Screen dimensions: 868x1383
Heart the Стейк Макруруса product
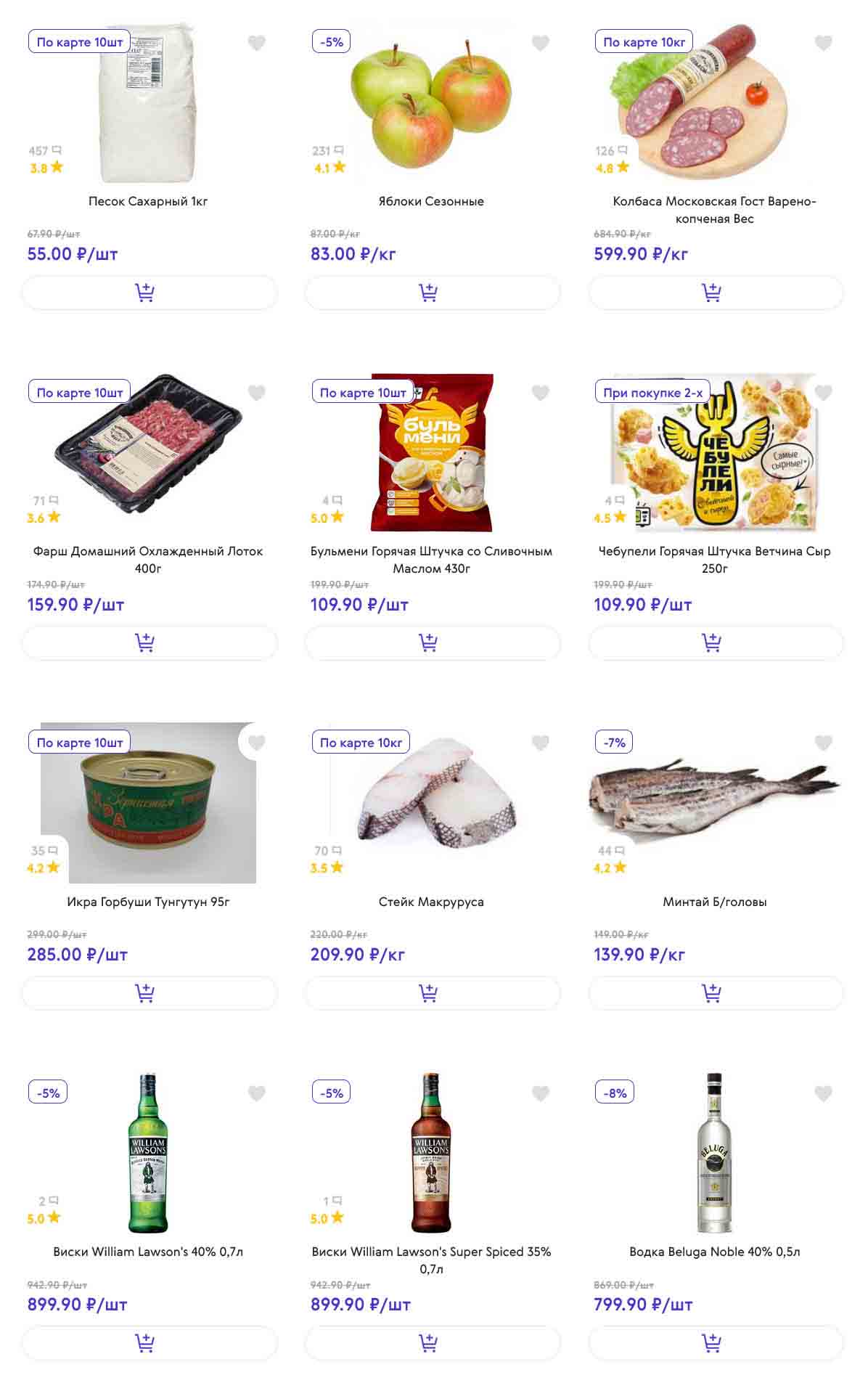540,743
